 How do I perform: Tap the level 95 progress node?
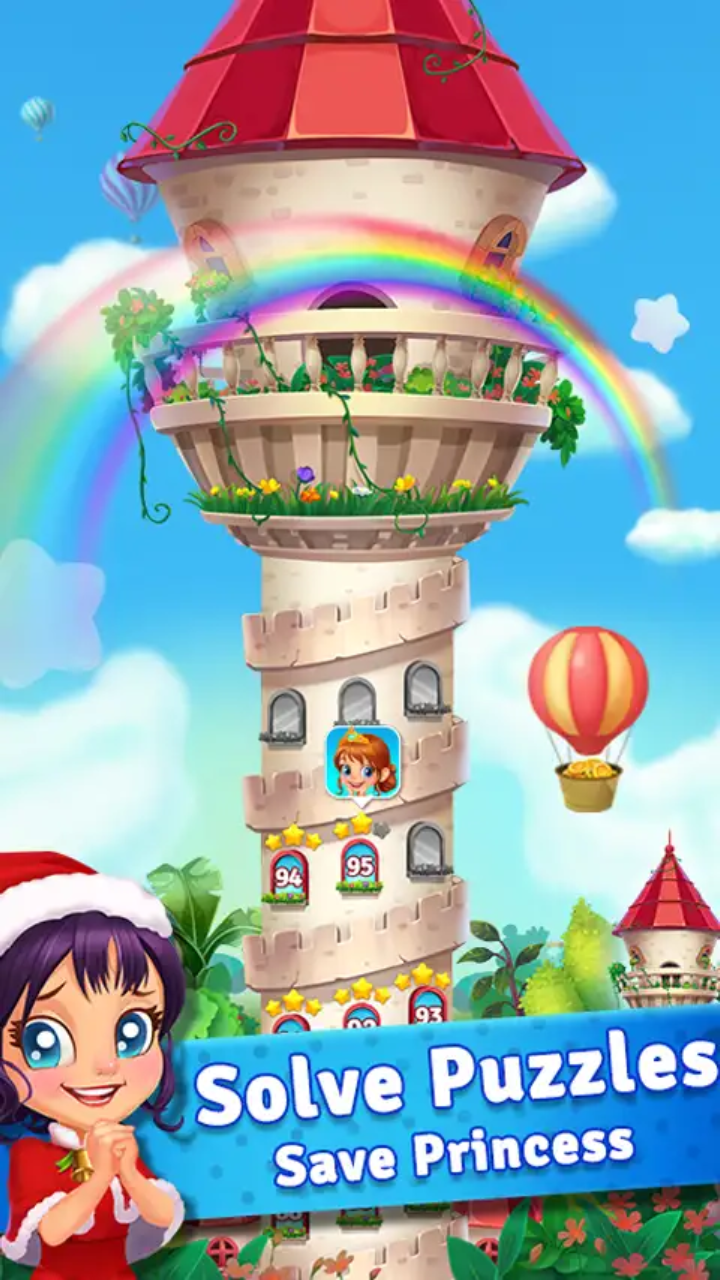pos(358,865)
